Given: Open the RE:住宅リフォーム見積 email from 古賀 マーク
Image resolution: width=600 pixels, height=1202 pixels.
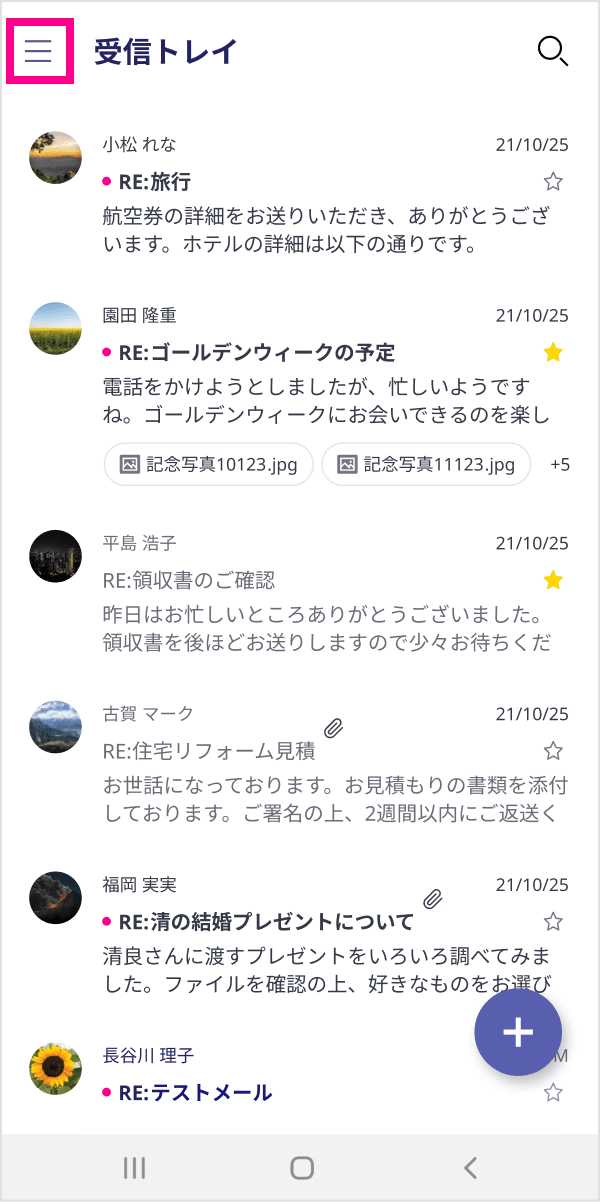Looking at the screenshot, I should [x=300, y=764].
